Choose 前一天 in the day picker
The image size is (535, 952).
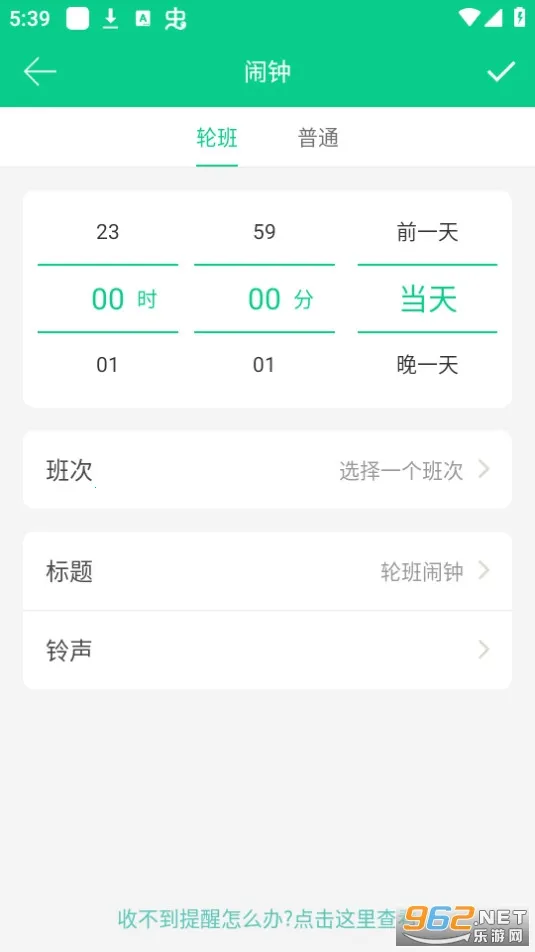pos(427,231)
